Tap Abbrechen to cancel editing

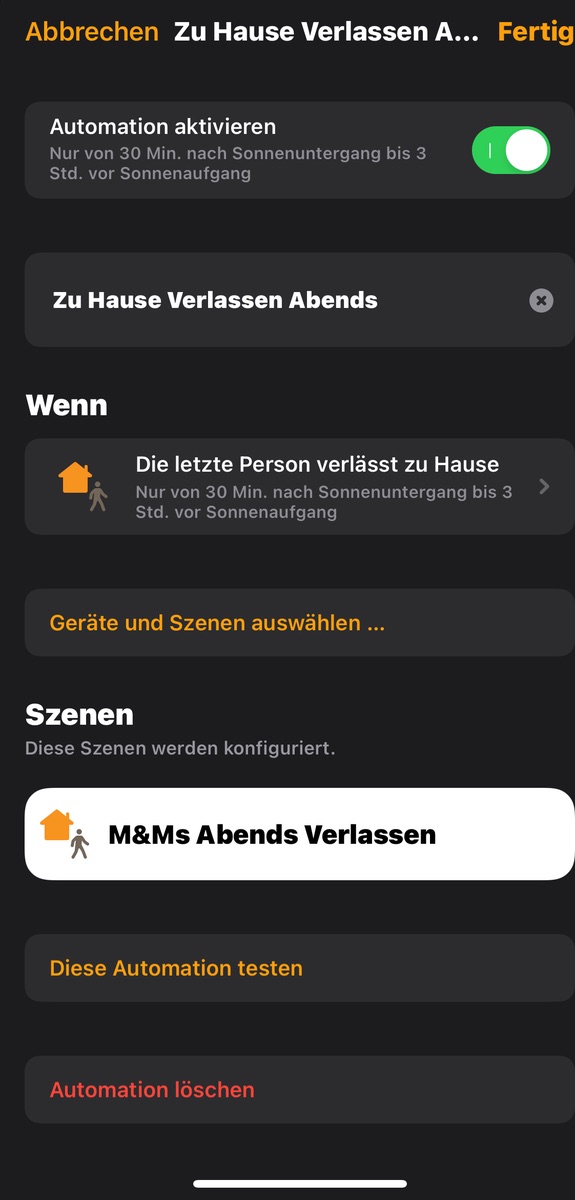click(x=92, y=31)
